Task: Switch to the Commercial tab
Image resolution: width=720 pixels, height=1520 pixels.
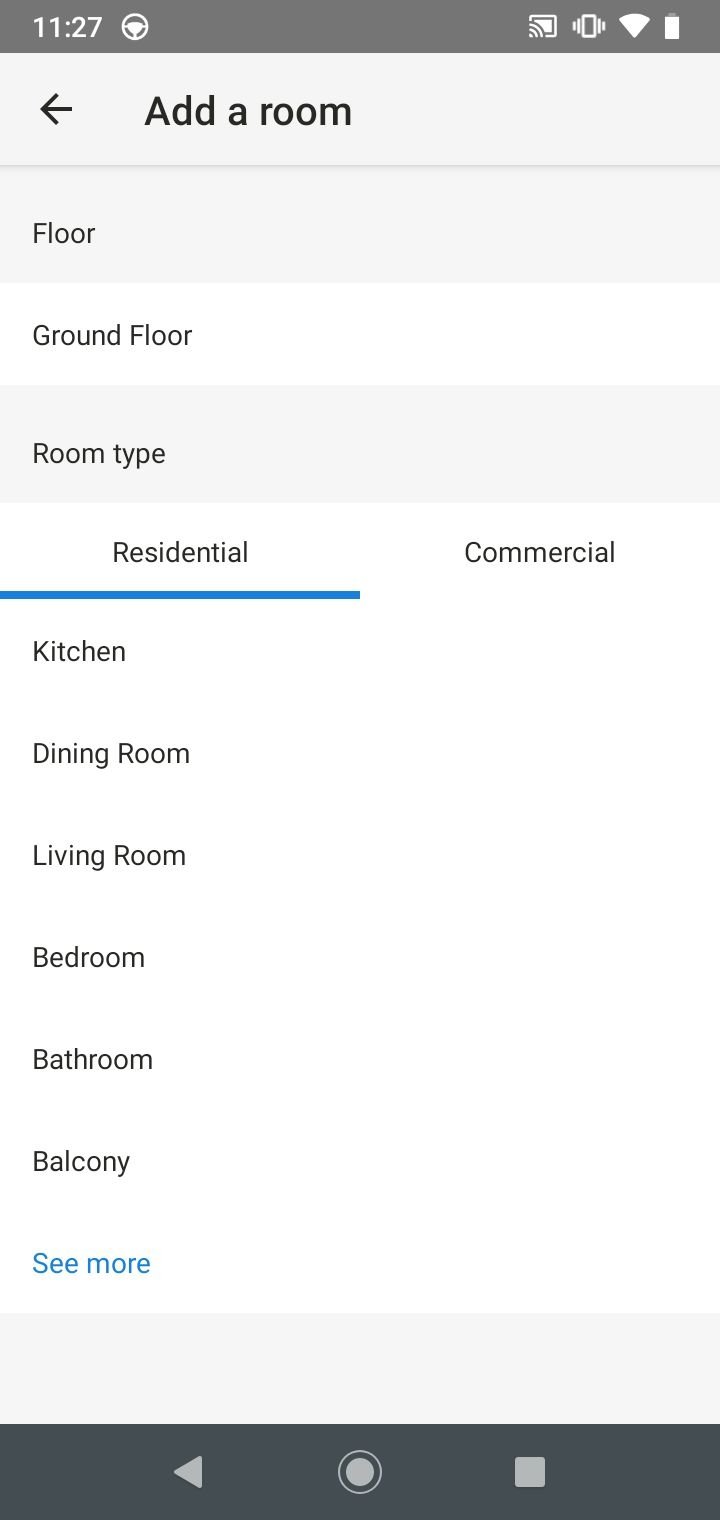Action: coord(540,552)
